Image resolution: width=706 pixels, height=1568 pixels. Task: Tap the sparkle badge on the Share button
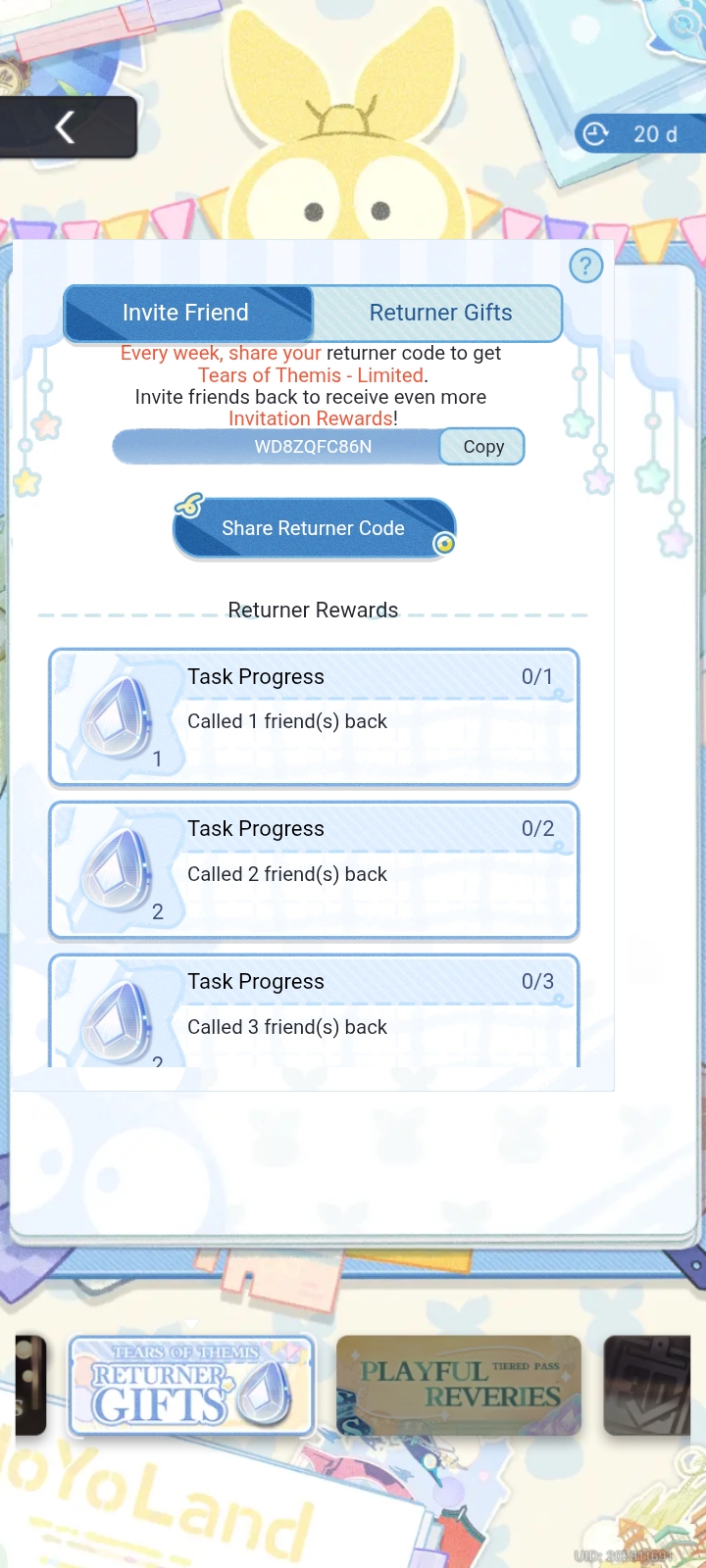[x=443, y=544]
